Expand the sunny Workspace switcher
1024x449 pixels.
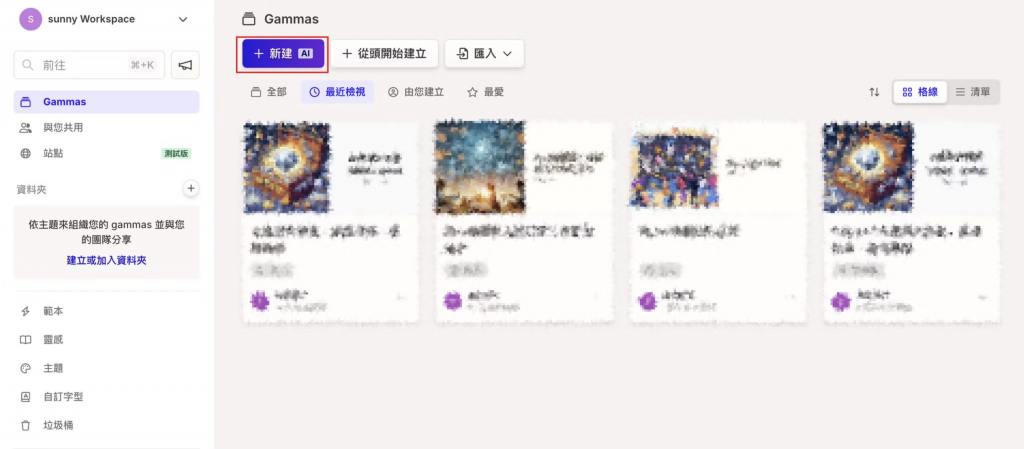[x=182, y=19]
